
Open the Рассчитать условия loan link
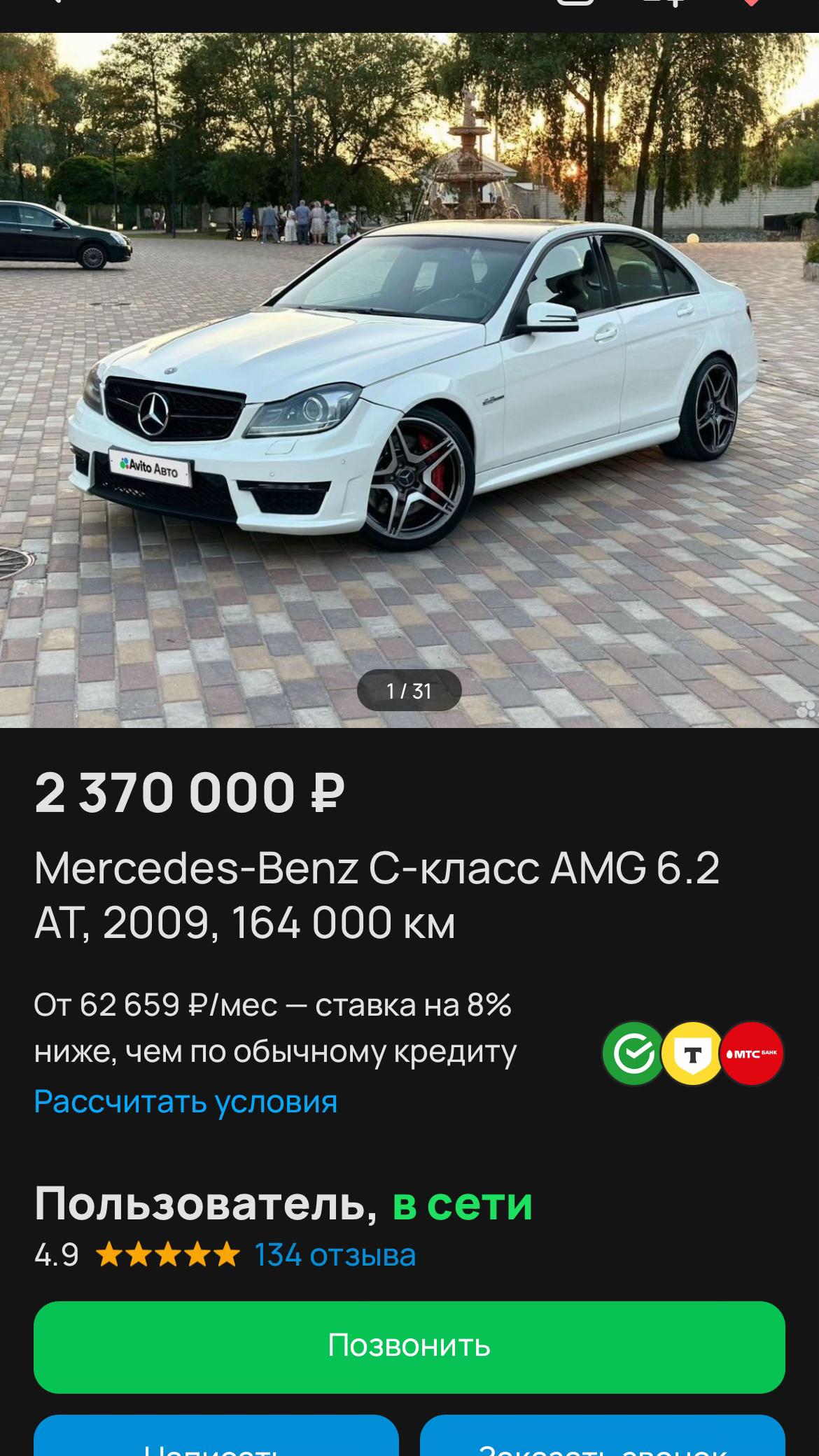pos(185,1101)
